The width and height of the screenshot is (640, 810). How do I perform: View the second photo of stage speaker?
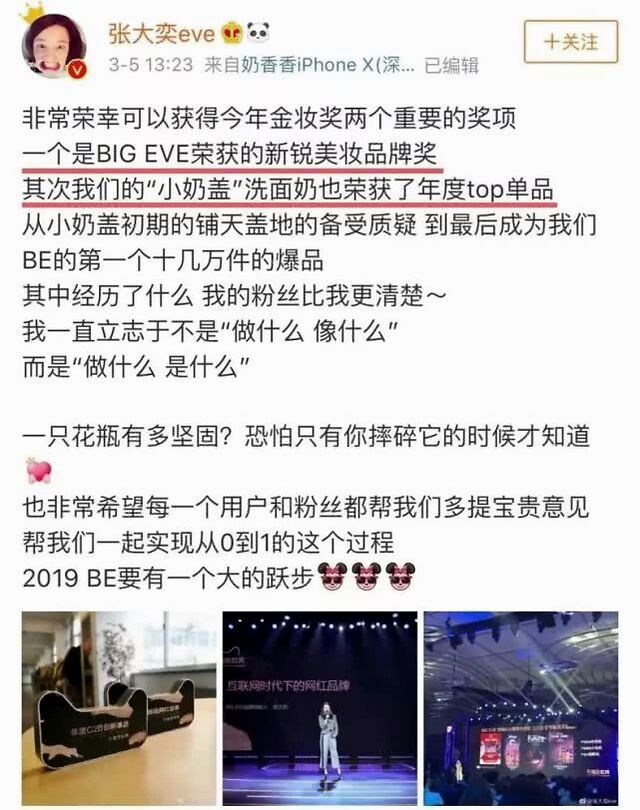pyautogui.click(x=319, y=708)
